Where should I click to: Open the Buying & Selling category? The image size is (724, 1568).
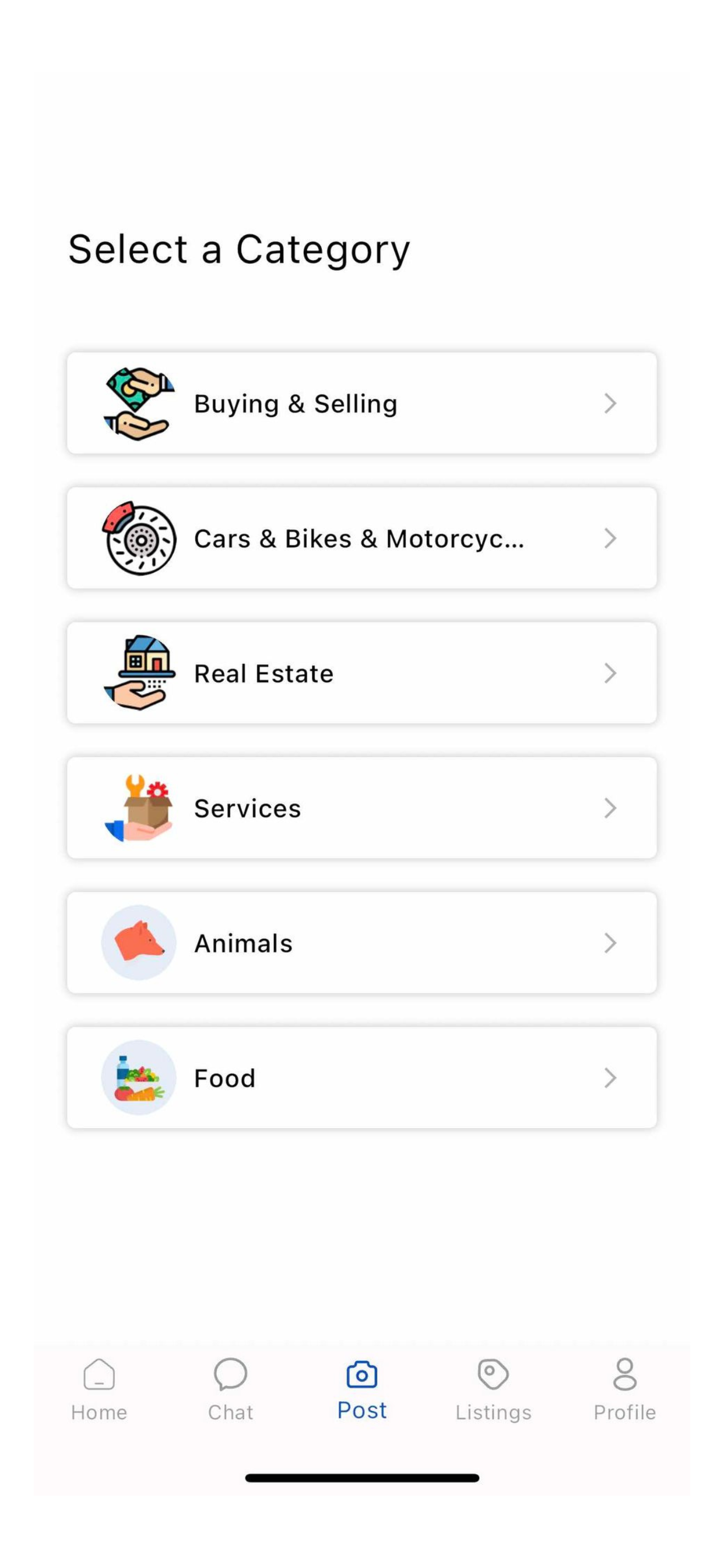361,403
